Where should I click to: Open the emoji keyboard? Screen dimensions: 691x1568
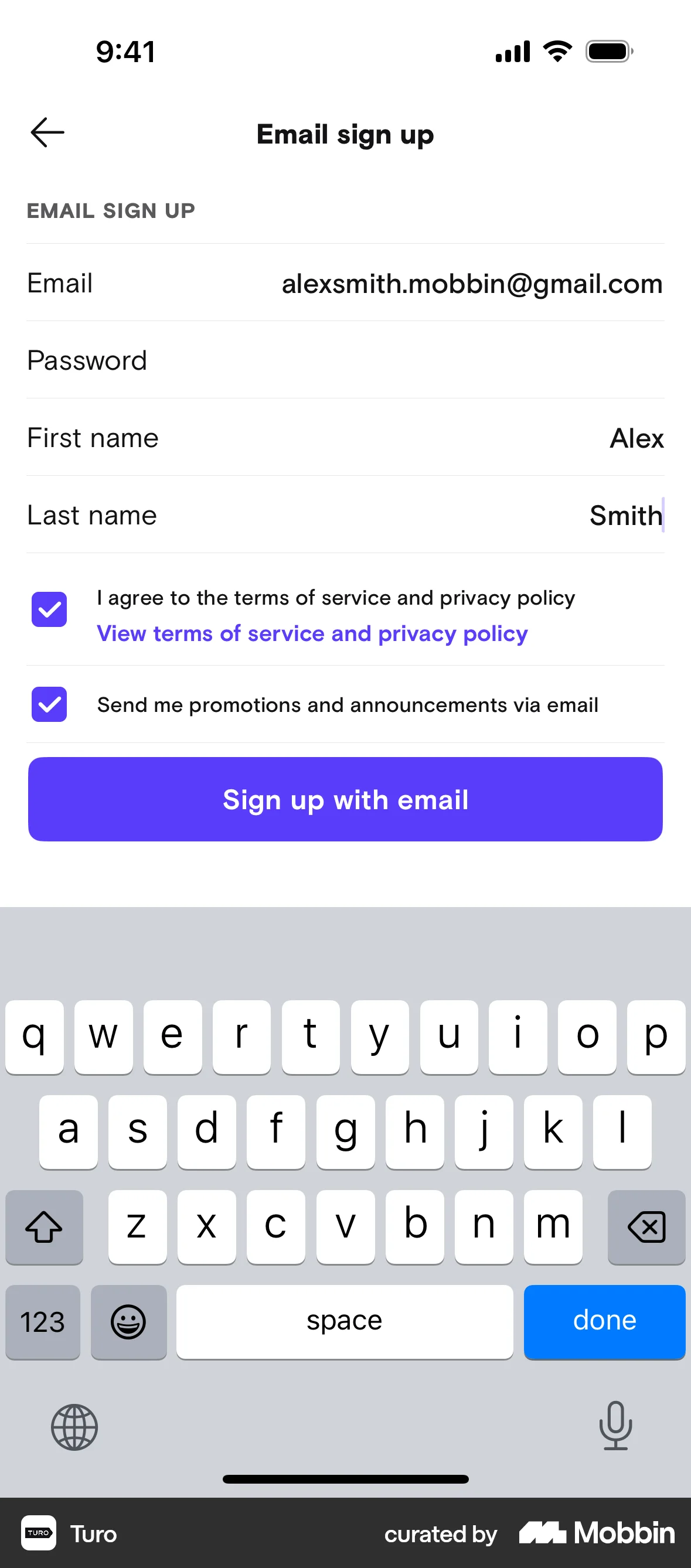point(128,1322)
